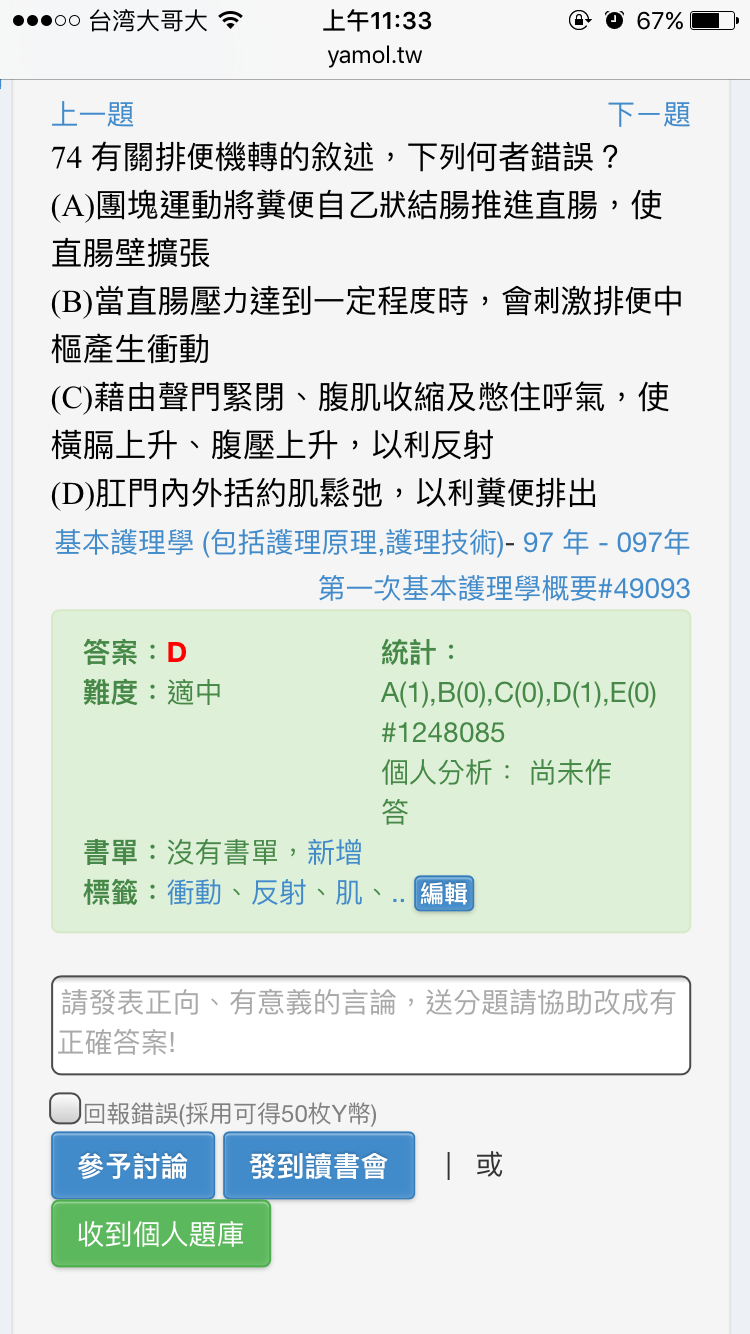
Task: Open the 肌 tag
Action: (349, 892)
